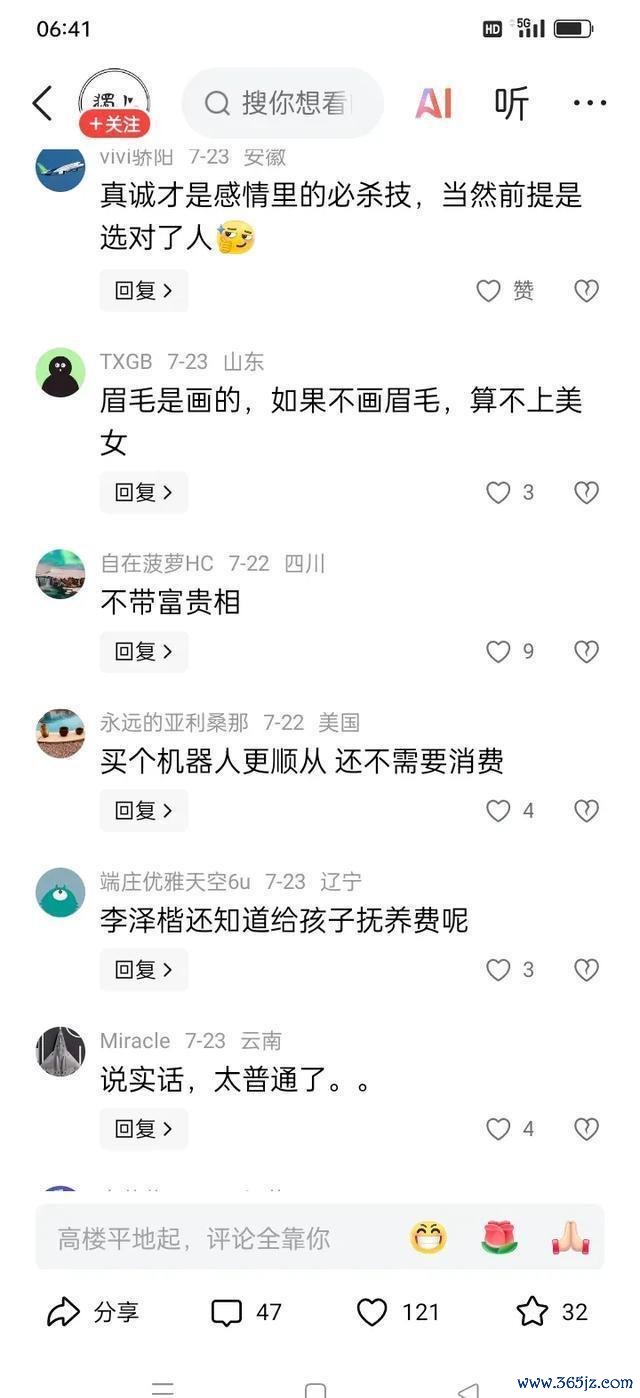Like 自在菠萝HC's comment
The width and height of the screenshot is (640, 1398).
(498, 652)
